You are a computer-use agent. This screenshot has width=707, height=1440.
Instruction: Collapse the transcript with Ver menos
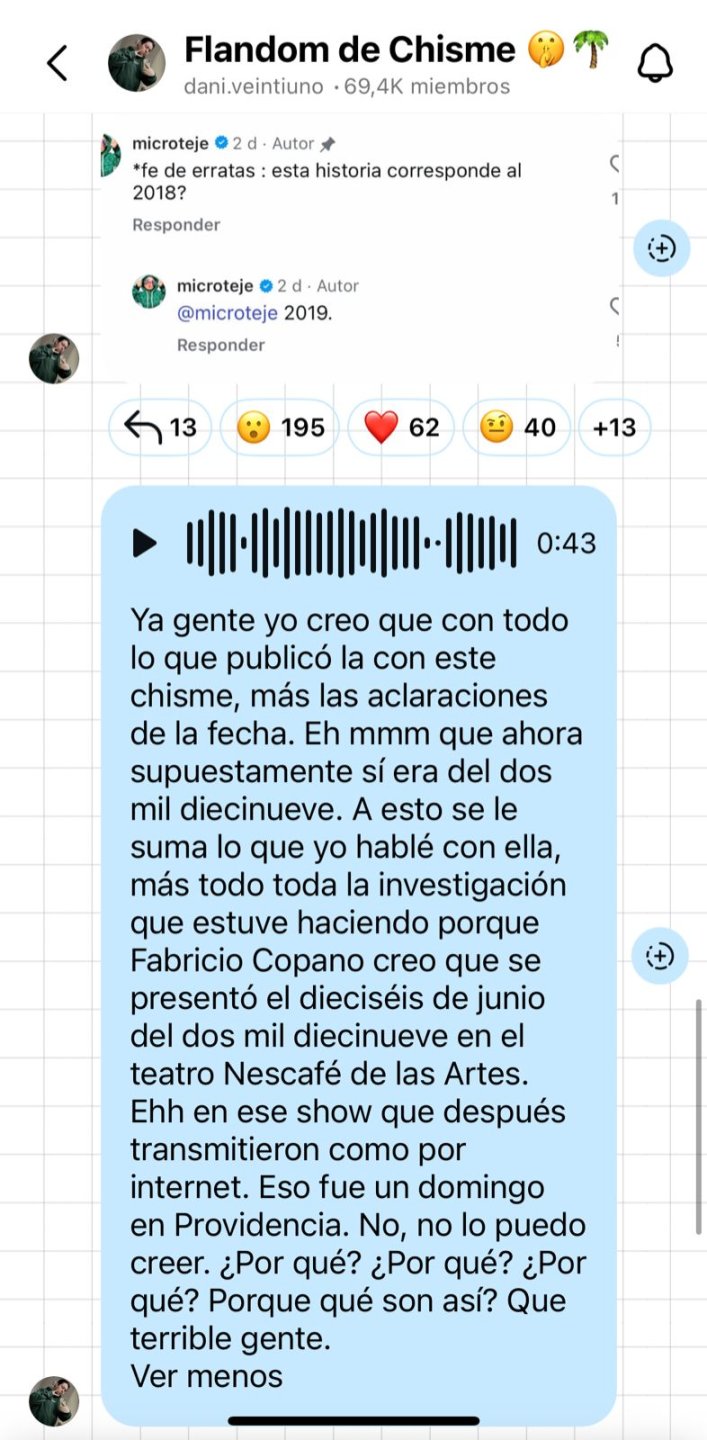click(206, 1376)
